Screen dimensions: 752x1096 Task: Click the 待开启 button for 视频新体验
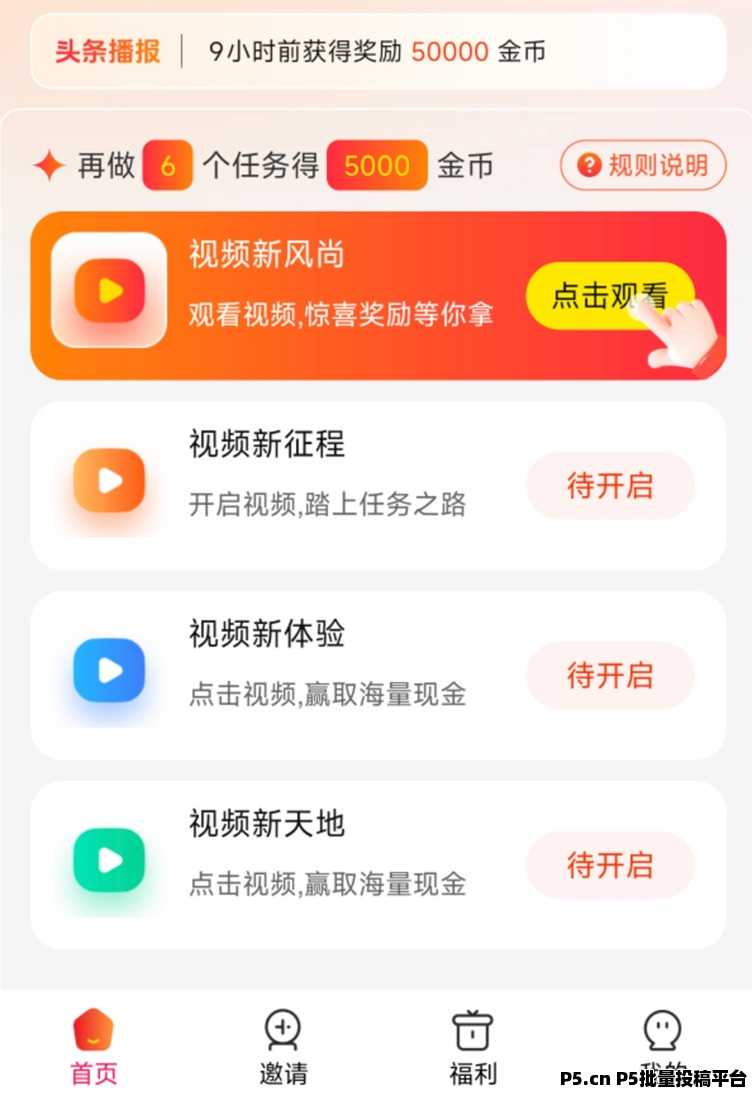click(610, 676)
